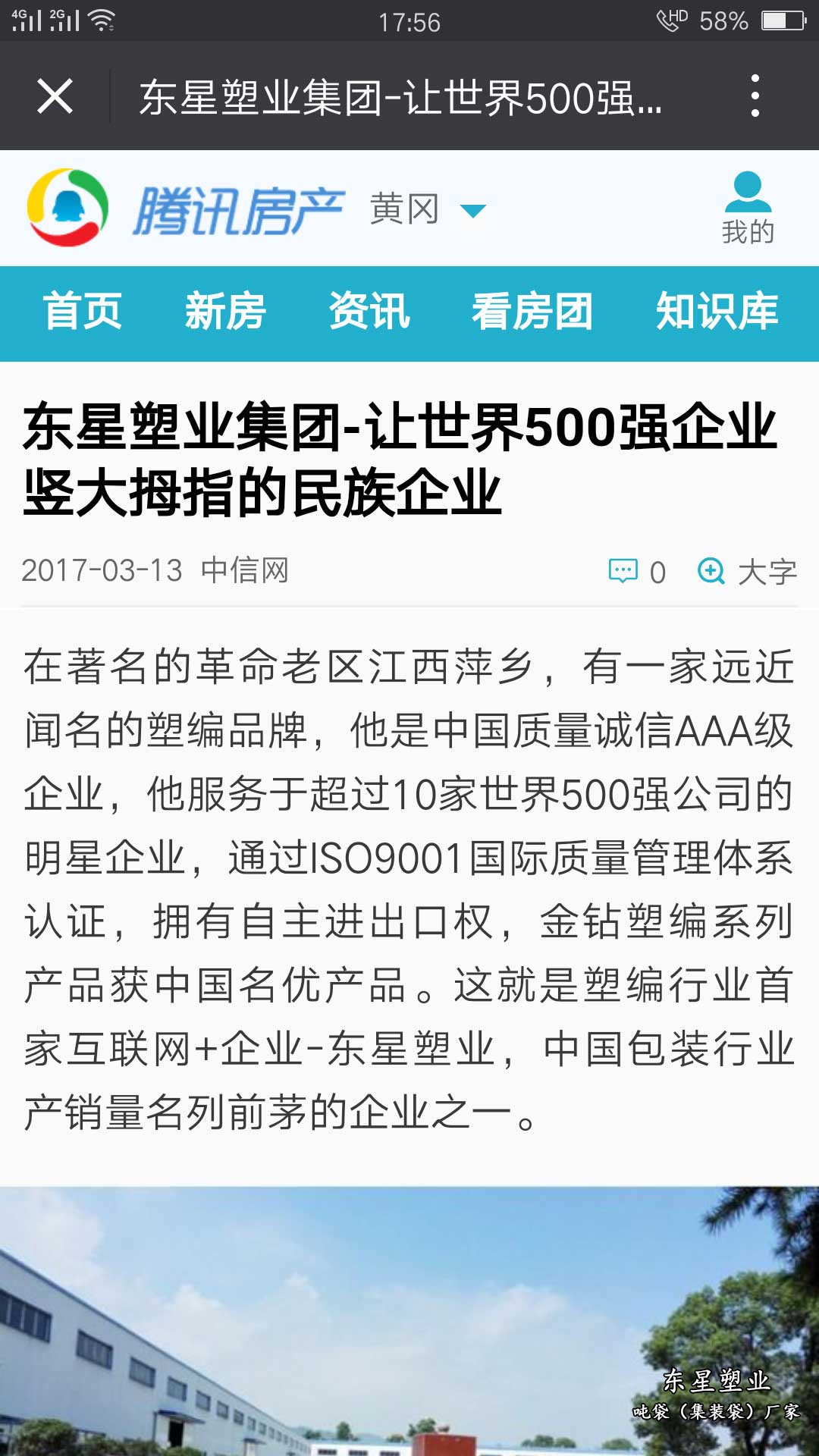The width and height of the screenshot is (819, 1456).
Task: Switch to the 资讯 tab
Action: pos(368,311)
